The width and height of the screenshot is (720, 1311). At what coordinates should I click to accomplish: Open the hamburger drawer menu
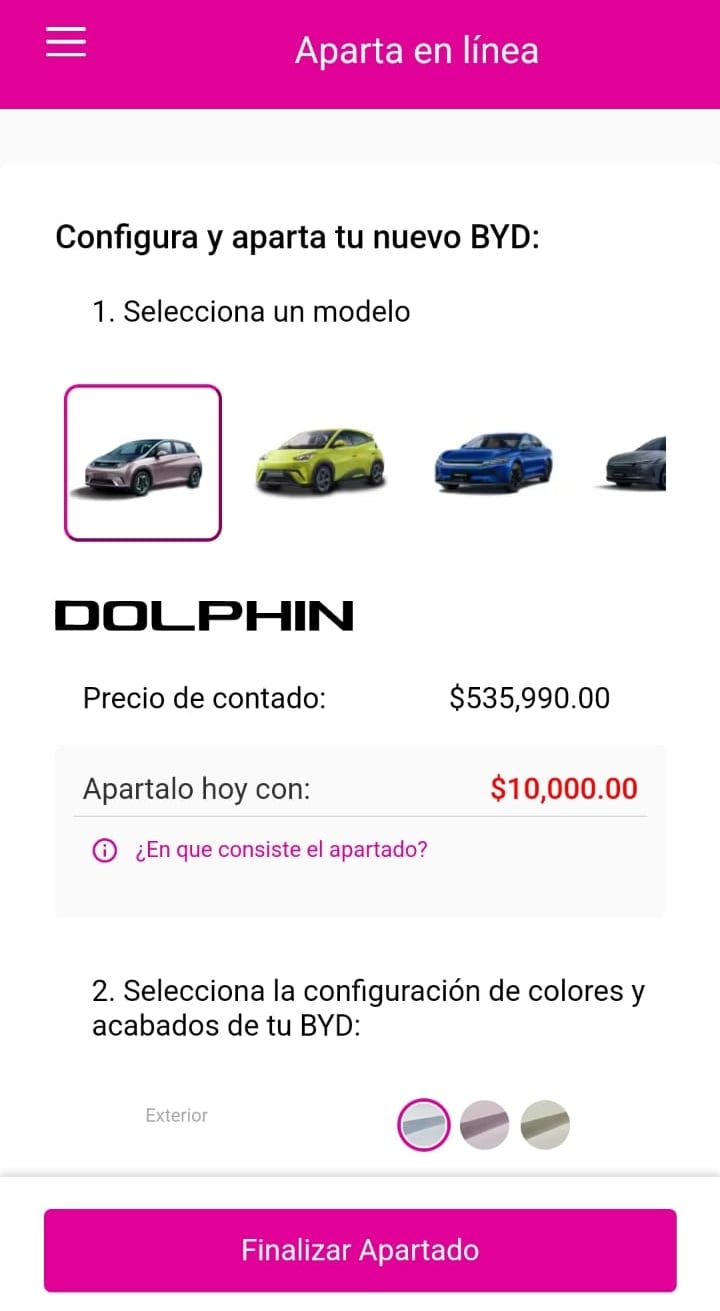point(66,42)
